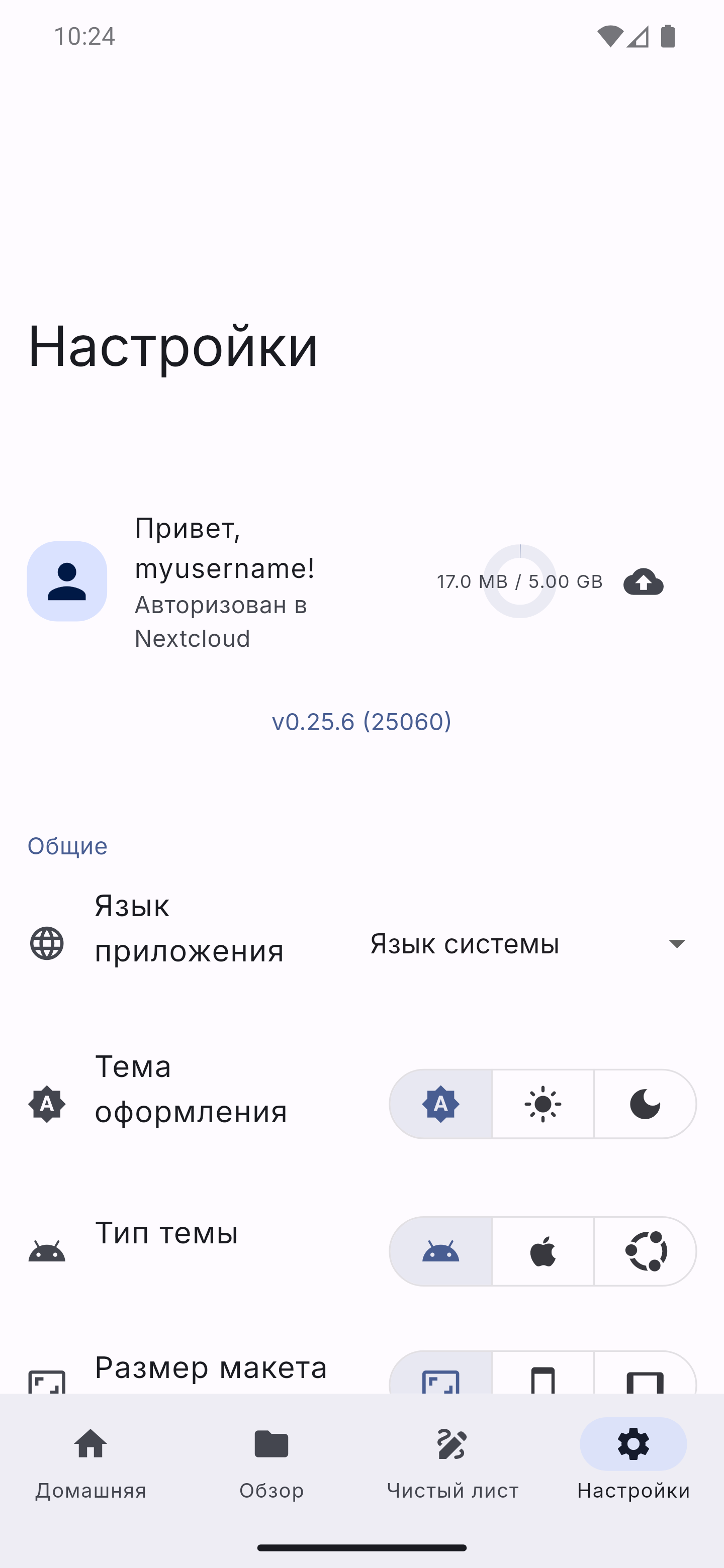The height and width of the screenshot is (1568, 724).
Task: Open the version link v0.25.6 (25060)
Action: [x=361, y=721]
